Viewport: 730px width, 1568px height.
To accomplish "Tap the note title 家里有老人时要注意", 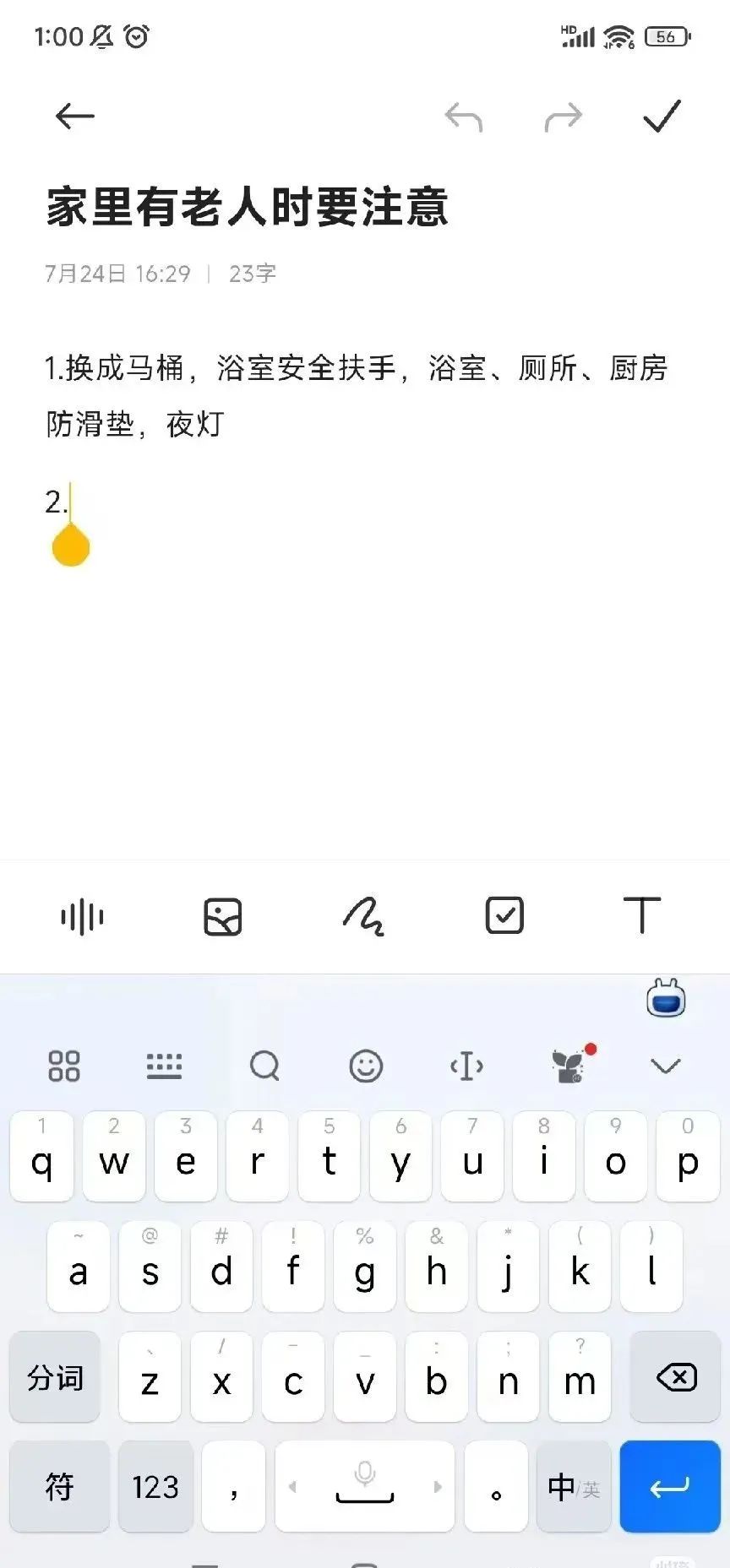I will coord(247,207).
